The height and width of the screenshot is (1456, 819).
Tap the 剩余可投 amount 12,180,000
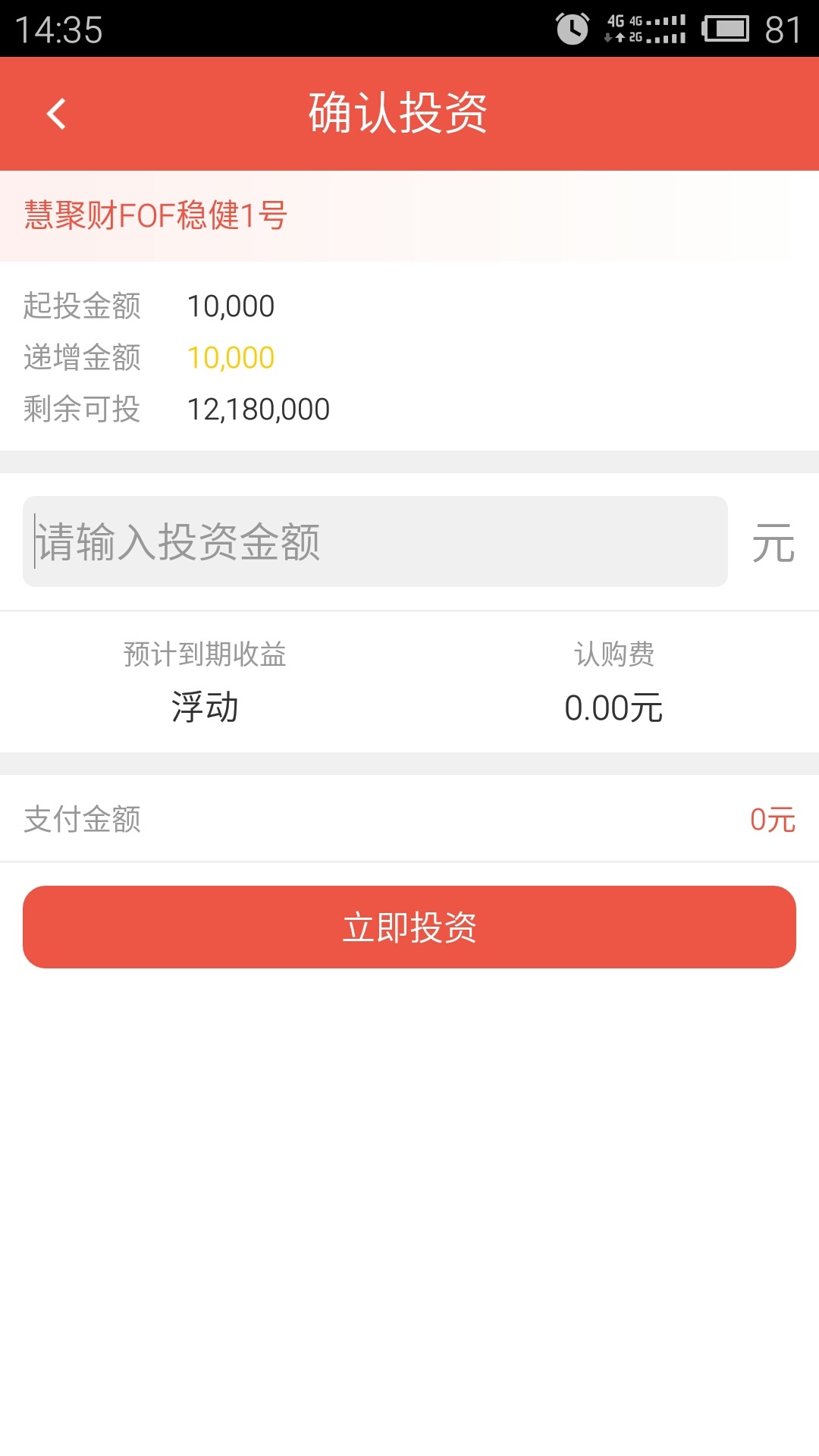(259, 408)
